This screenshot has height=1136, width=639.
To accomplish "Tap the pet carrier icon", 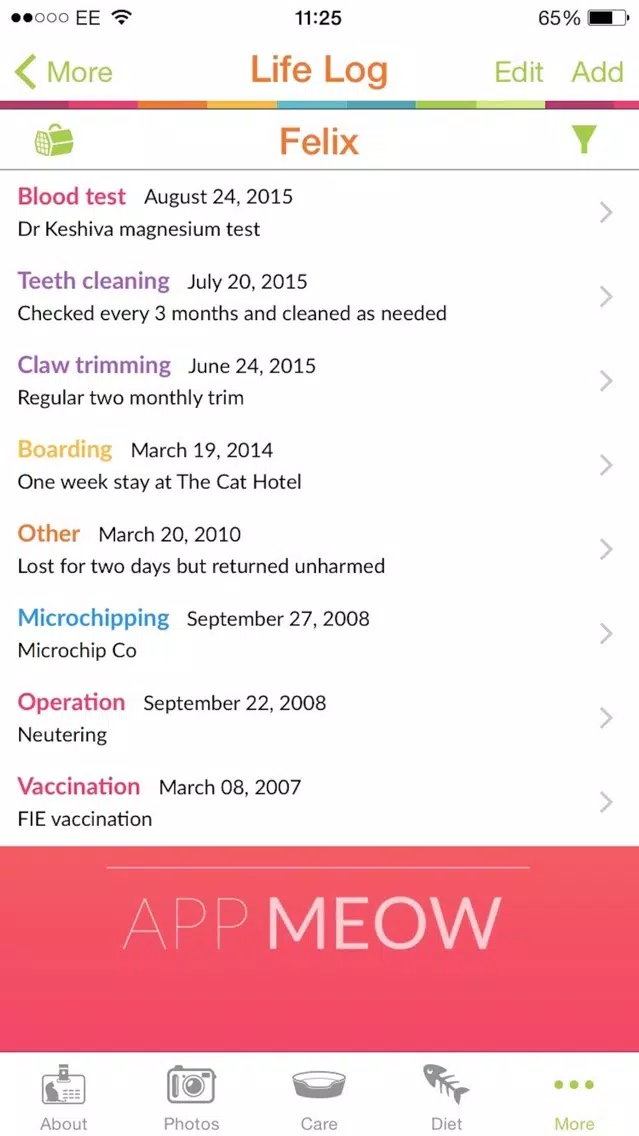I will point(54,140).
